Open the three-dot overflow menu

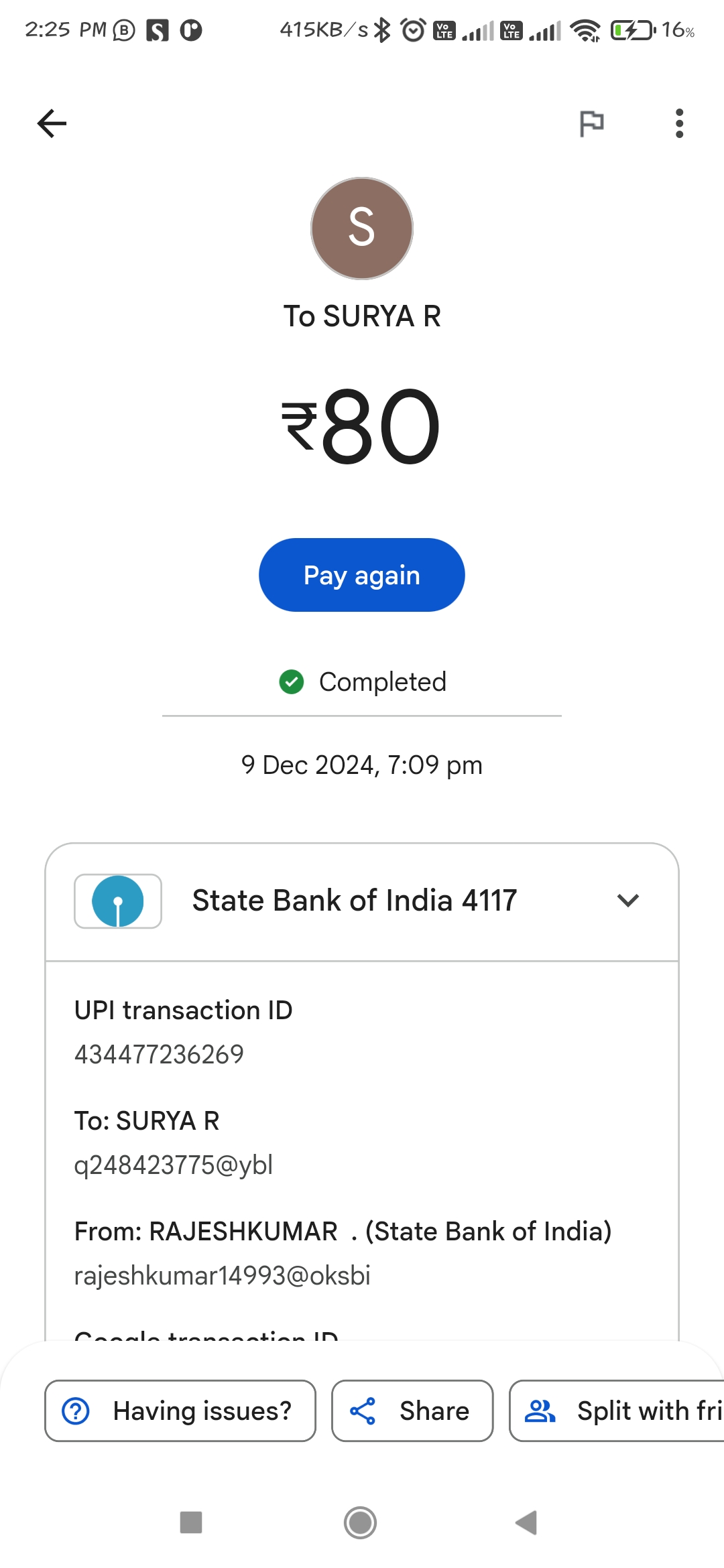pyautogui.click(x=679, y=123)
